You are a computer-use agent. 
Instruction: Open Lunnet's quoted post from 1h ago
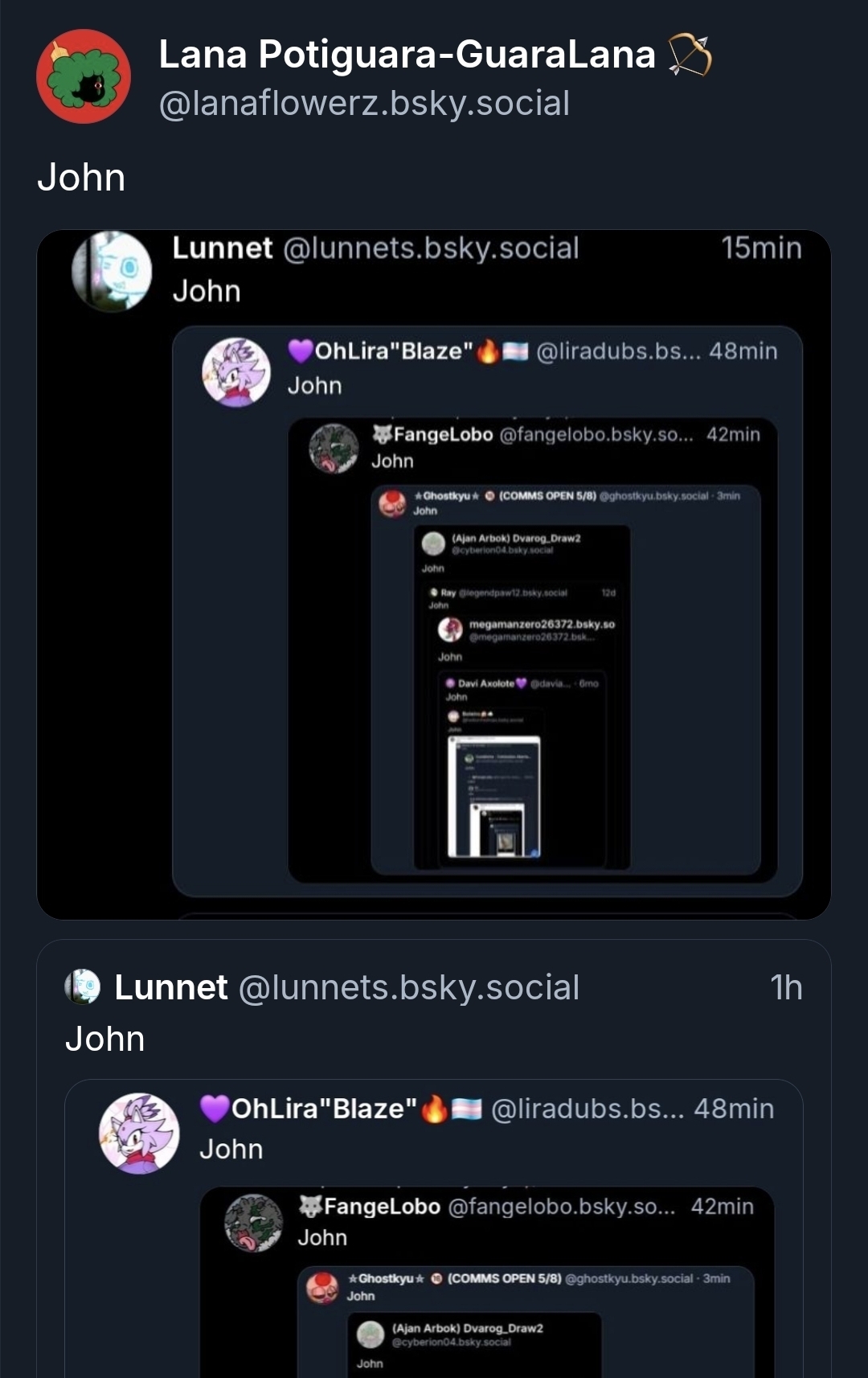pos(434,1013)
